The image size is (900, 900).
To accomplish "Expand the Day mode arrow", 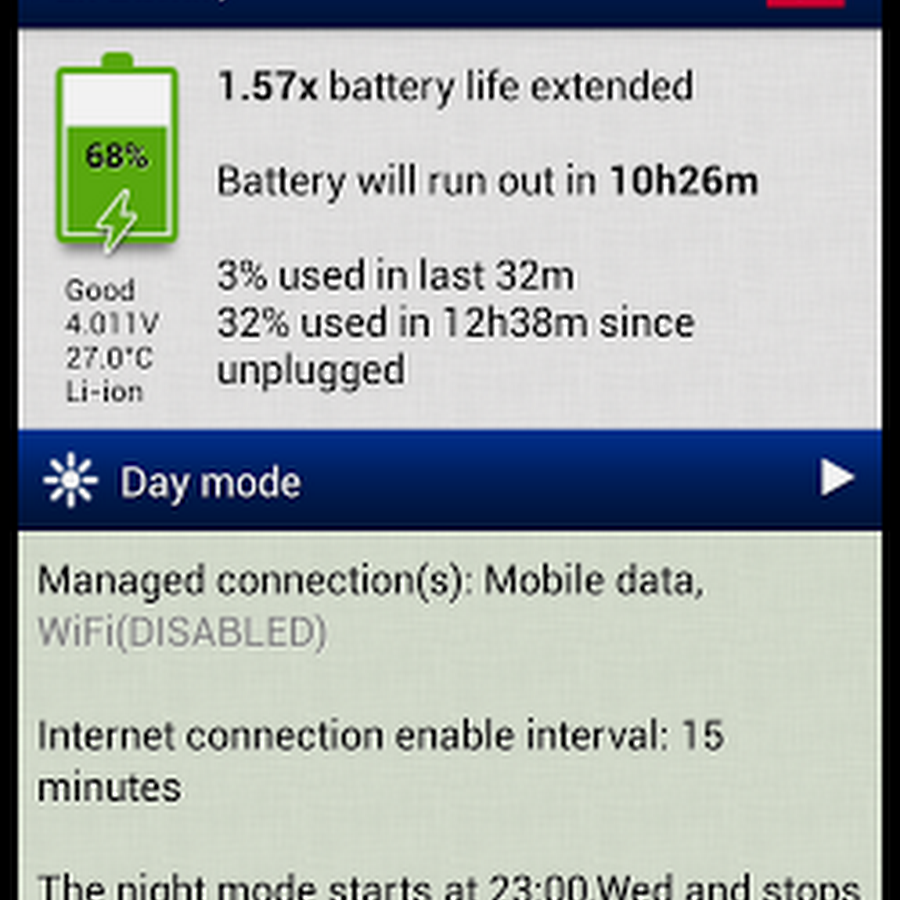I will click(837, 479).
